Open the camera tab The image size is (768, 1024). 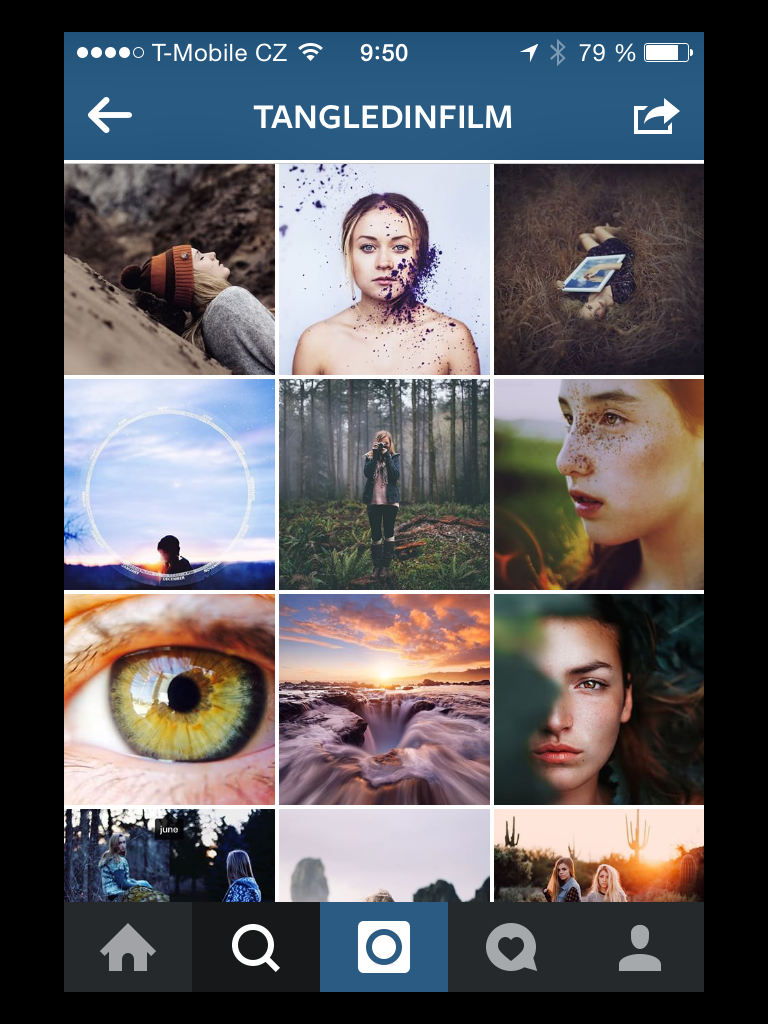coord(384,947)
